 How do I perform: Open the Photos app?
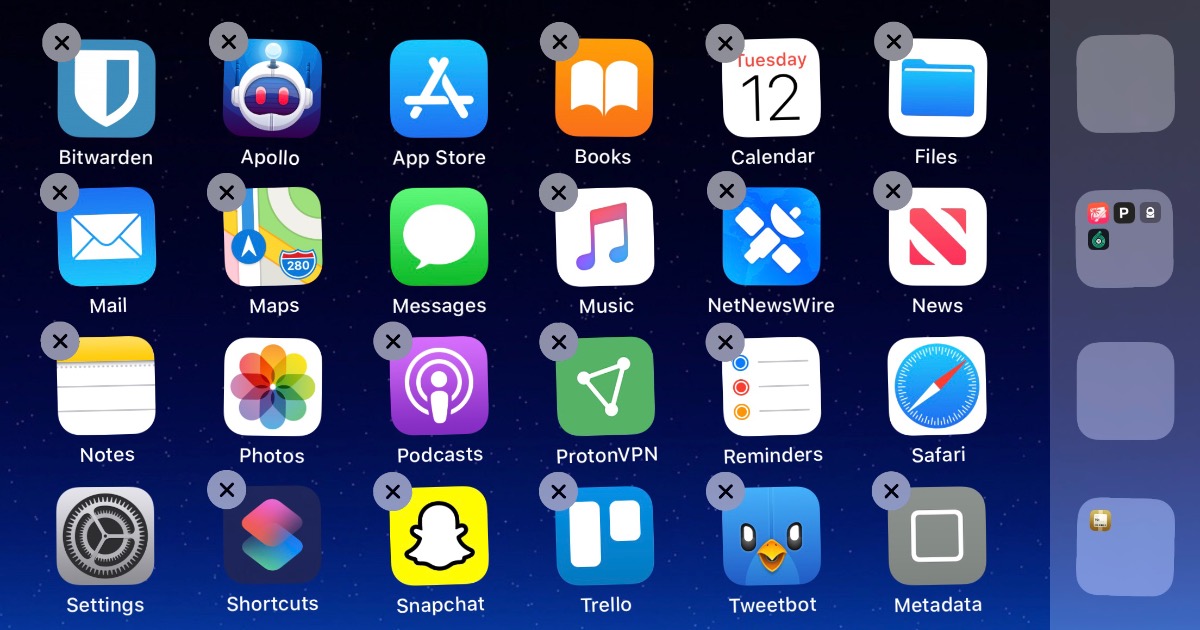point(272,386)
